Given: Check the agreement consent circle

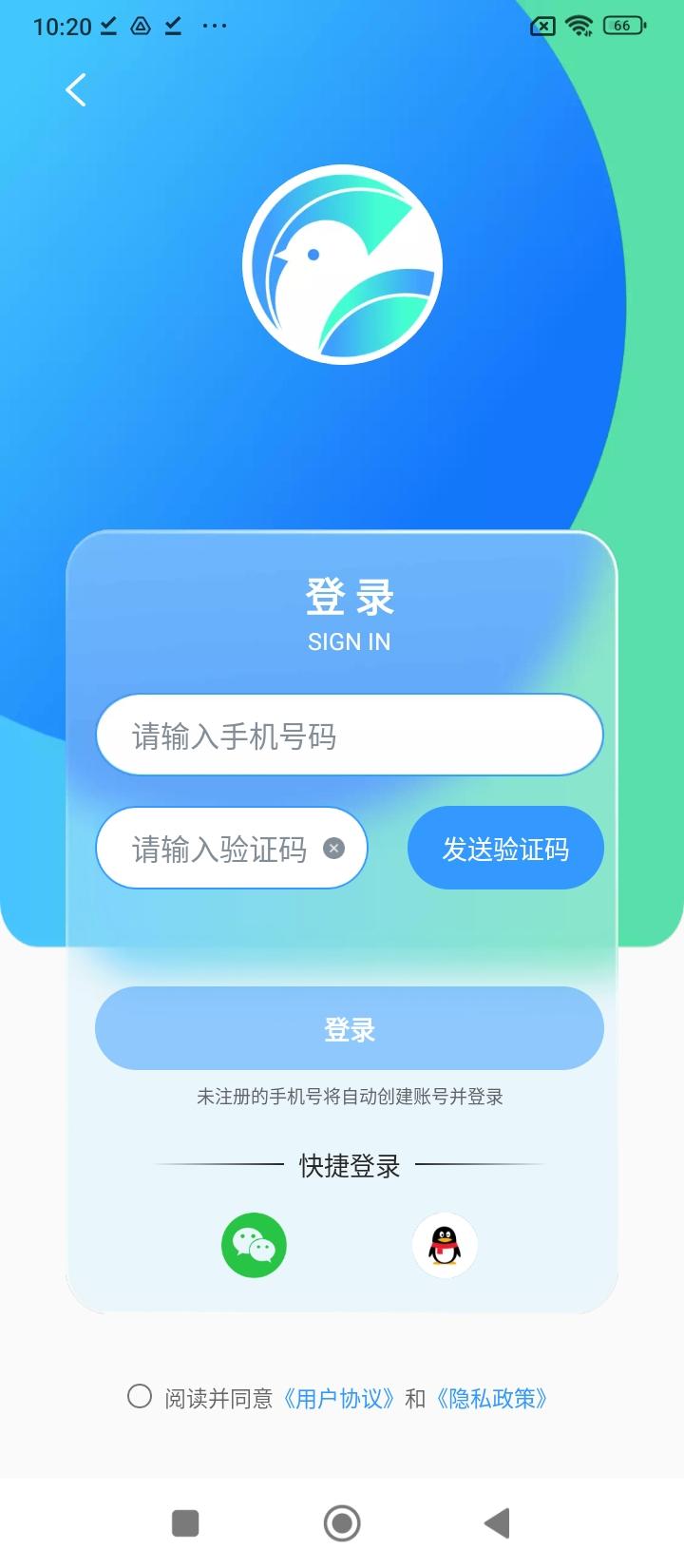Looking at the screenshot, I should (x=140, y=1396).
